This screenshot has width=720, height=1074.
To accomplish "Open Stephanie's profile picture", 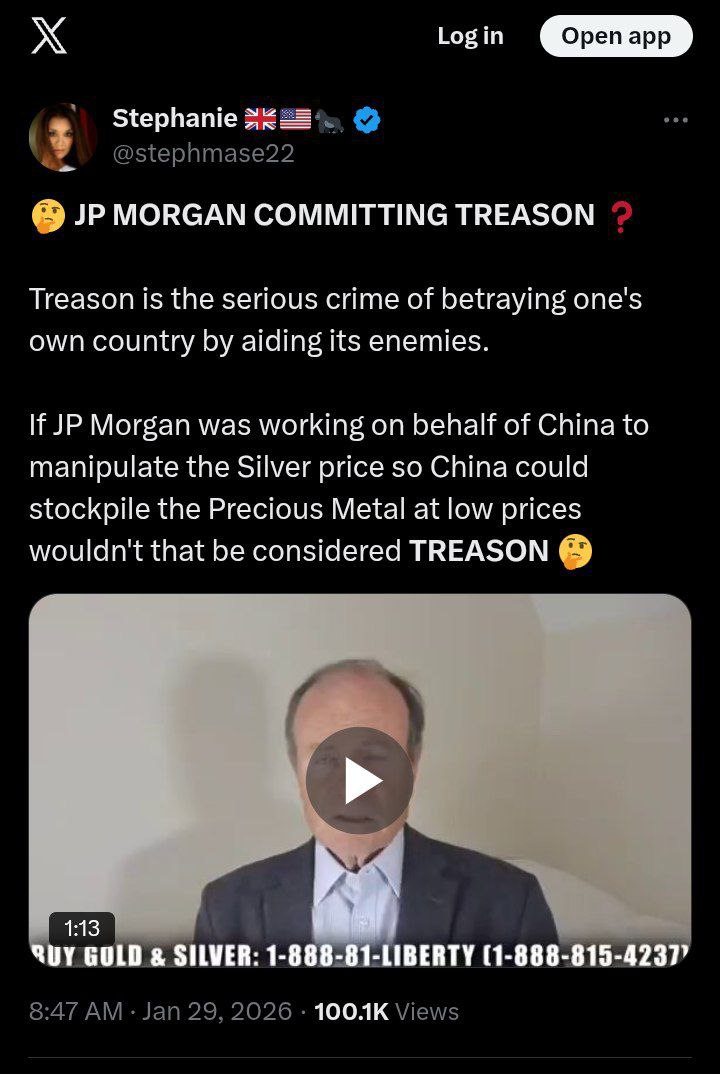I will click(62, 137).
